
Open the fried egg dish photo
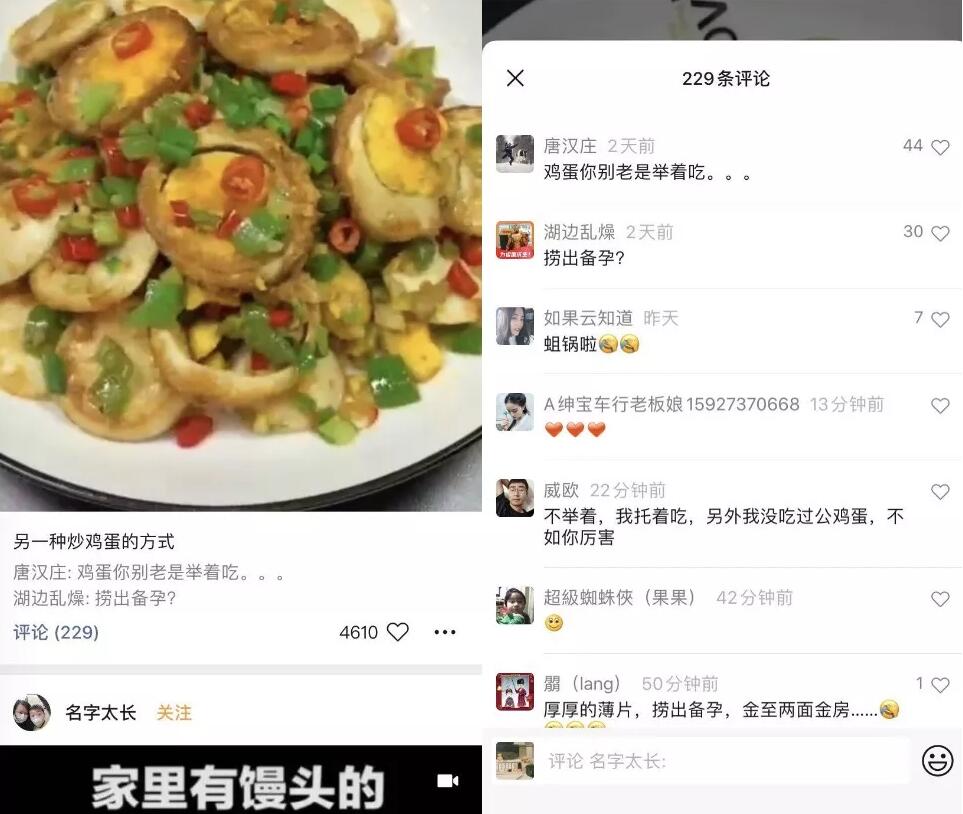[x=240, y=250]
